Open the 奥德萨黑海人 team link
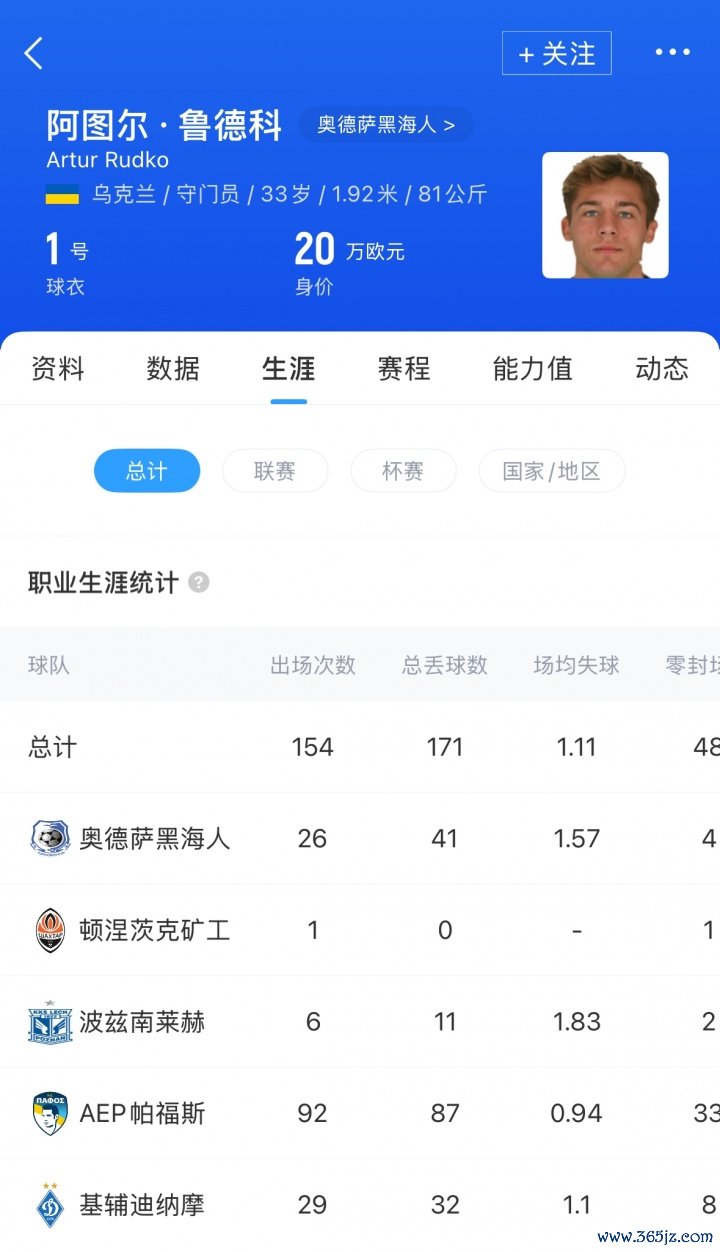720x1252 pixels. 386,125
